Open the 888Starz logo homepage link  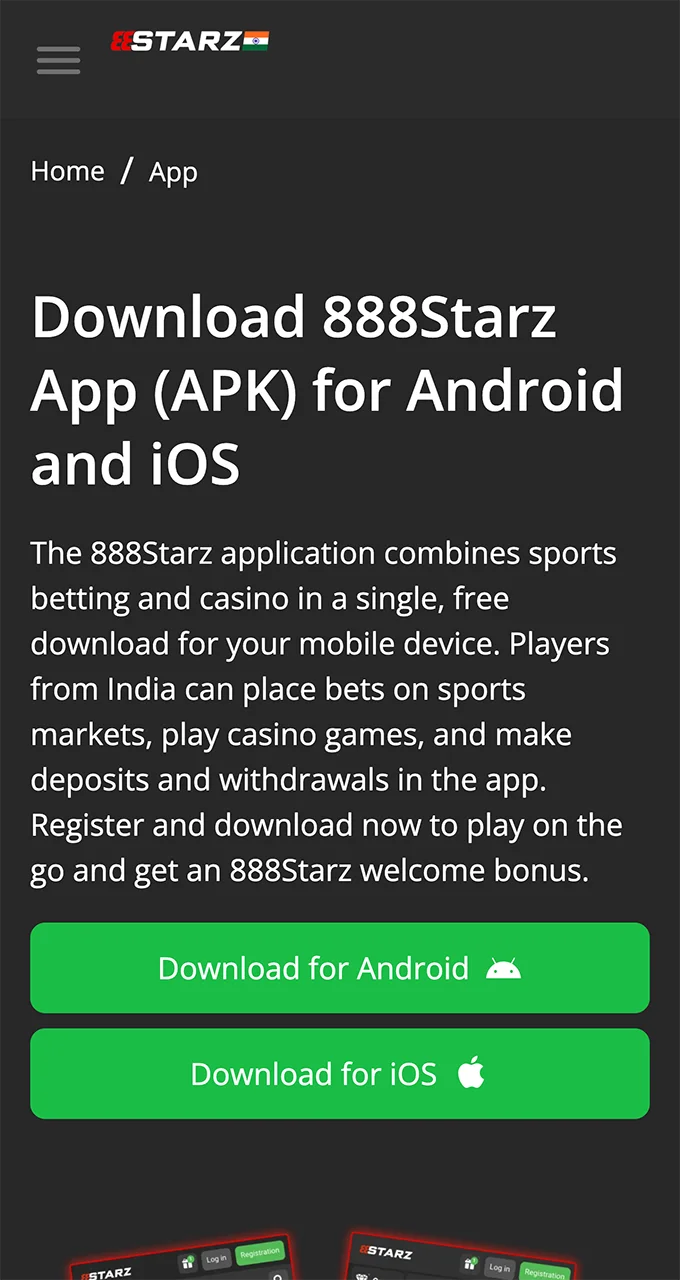(x=189, y=41)
